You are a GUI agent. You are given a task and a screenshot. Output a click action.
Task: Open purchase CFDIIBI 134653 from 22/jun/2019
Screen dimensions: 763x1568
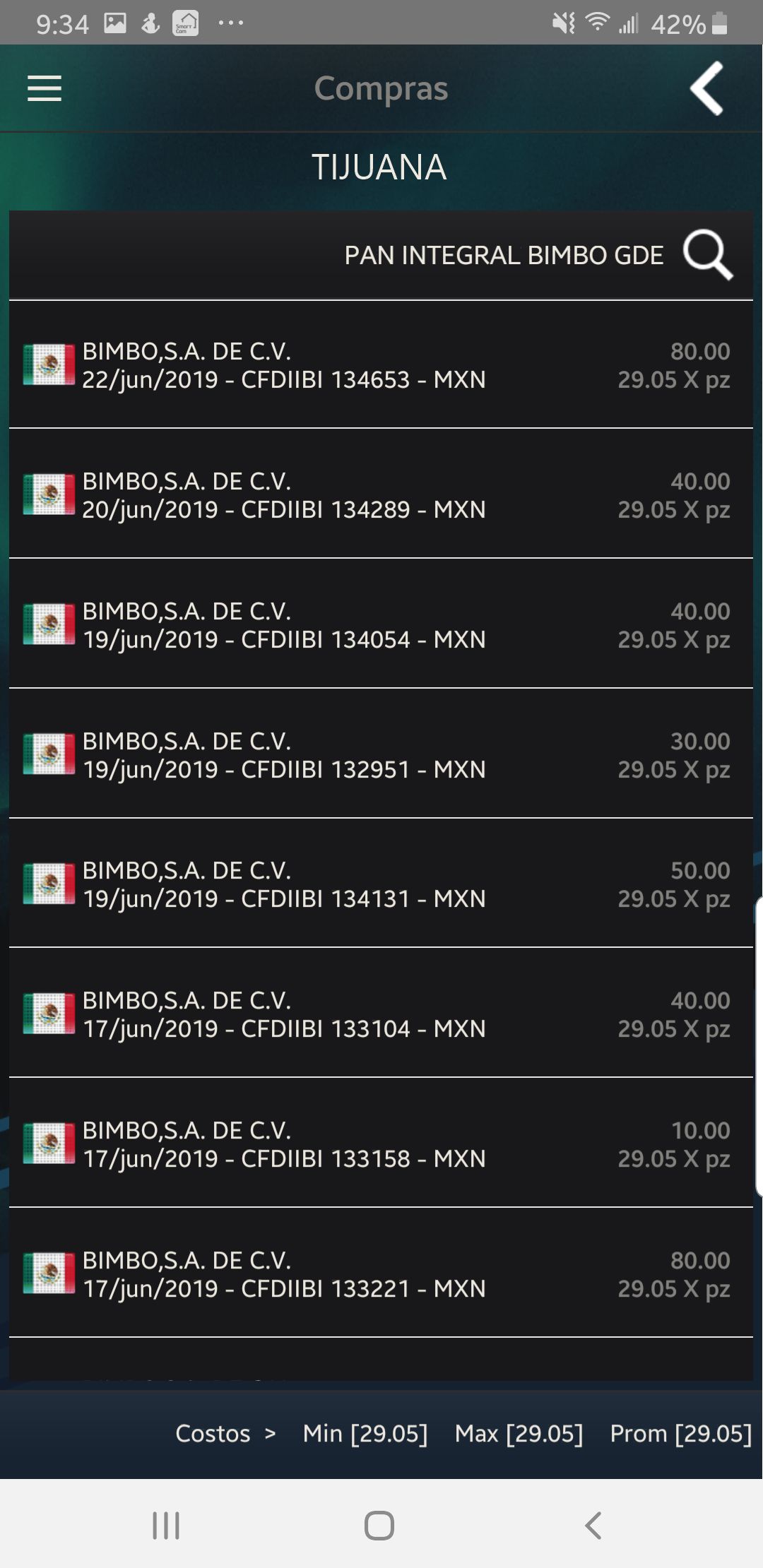click(381, 365)
